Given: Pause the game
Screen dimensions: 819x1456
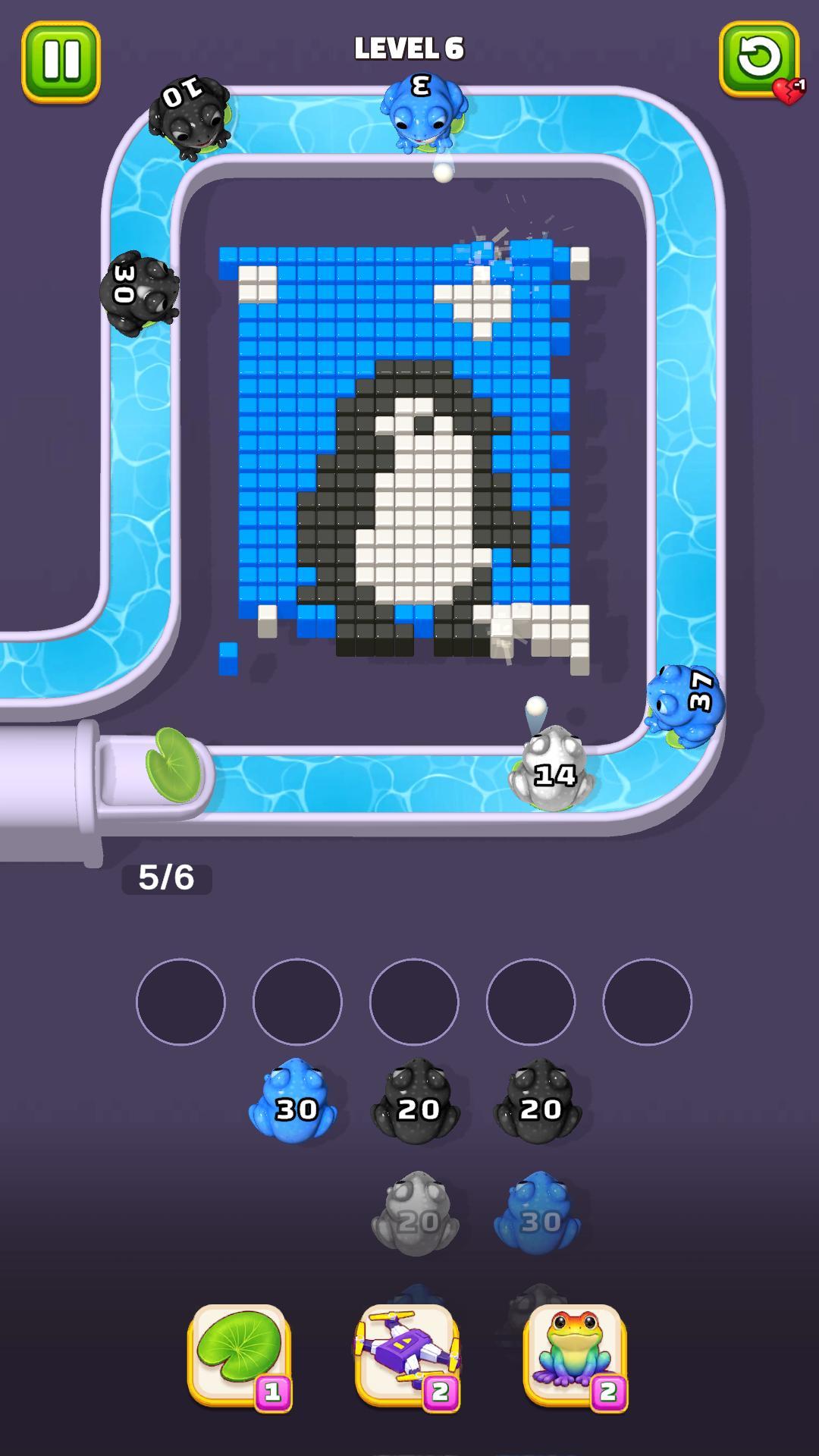Looking at the screenshot, I should [61, 61].
